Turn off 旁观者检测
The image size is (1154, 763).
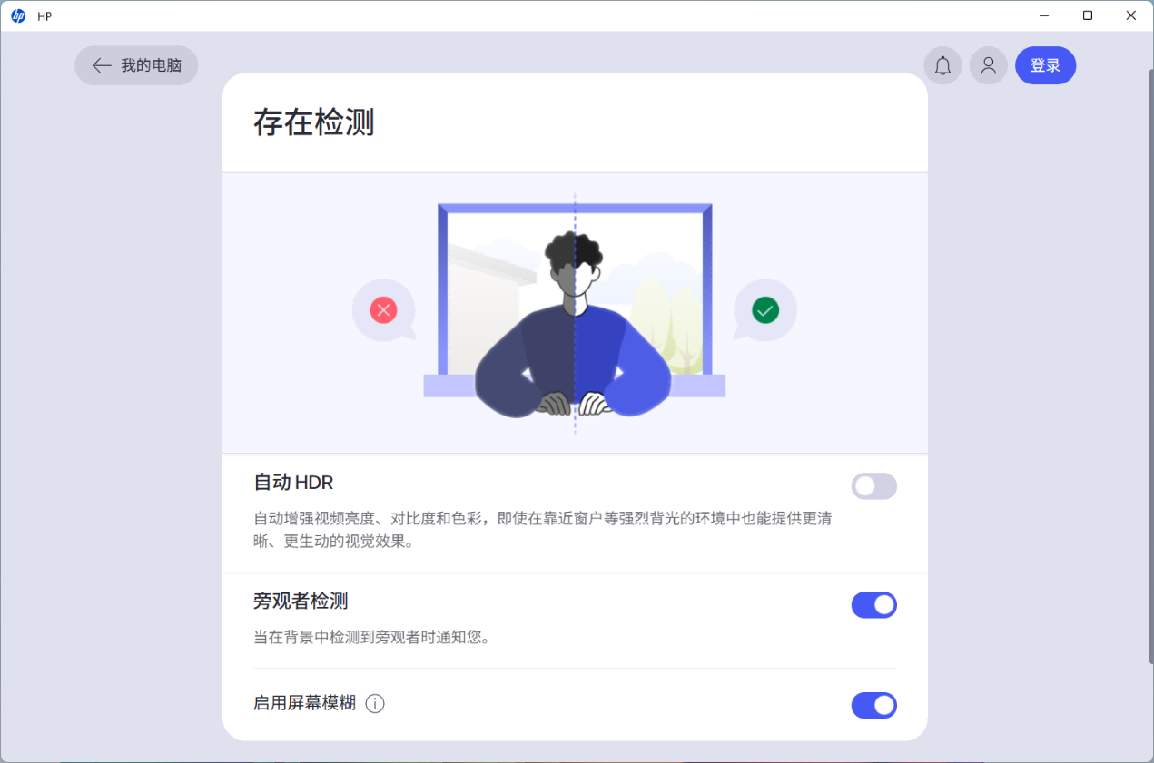pos(874,605)
